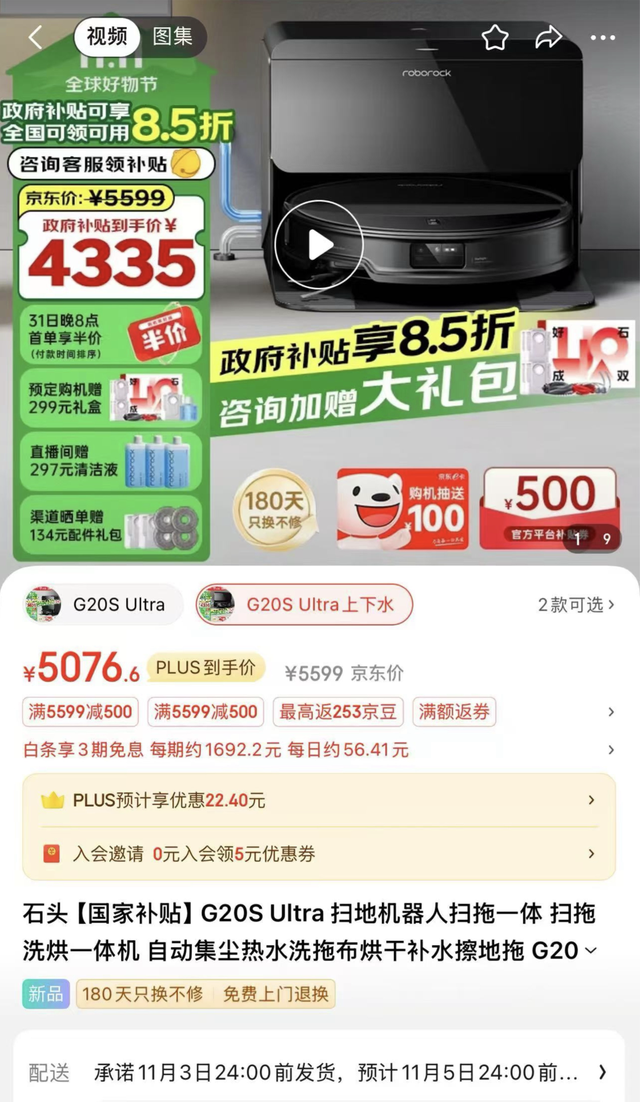
Task: Open 入会邀请 0元入会 coupon row
Action: click(320, 854)
